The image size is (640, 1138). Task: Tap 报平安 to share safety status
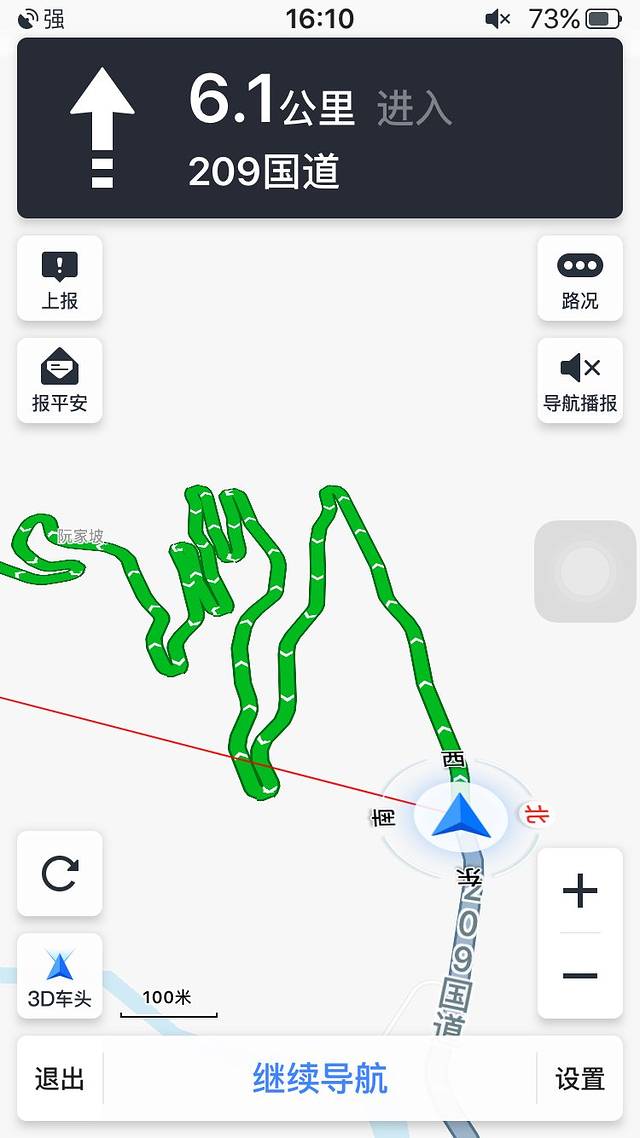pyautogui.click(x=60, y=381)
